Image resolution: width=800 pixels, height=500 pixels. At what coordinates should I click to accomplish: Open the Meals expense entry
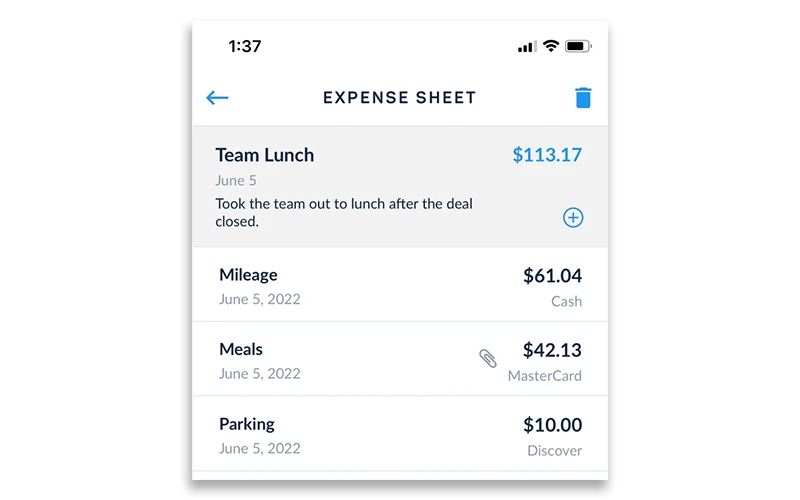click(380, 360)
